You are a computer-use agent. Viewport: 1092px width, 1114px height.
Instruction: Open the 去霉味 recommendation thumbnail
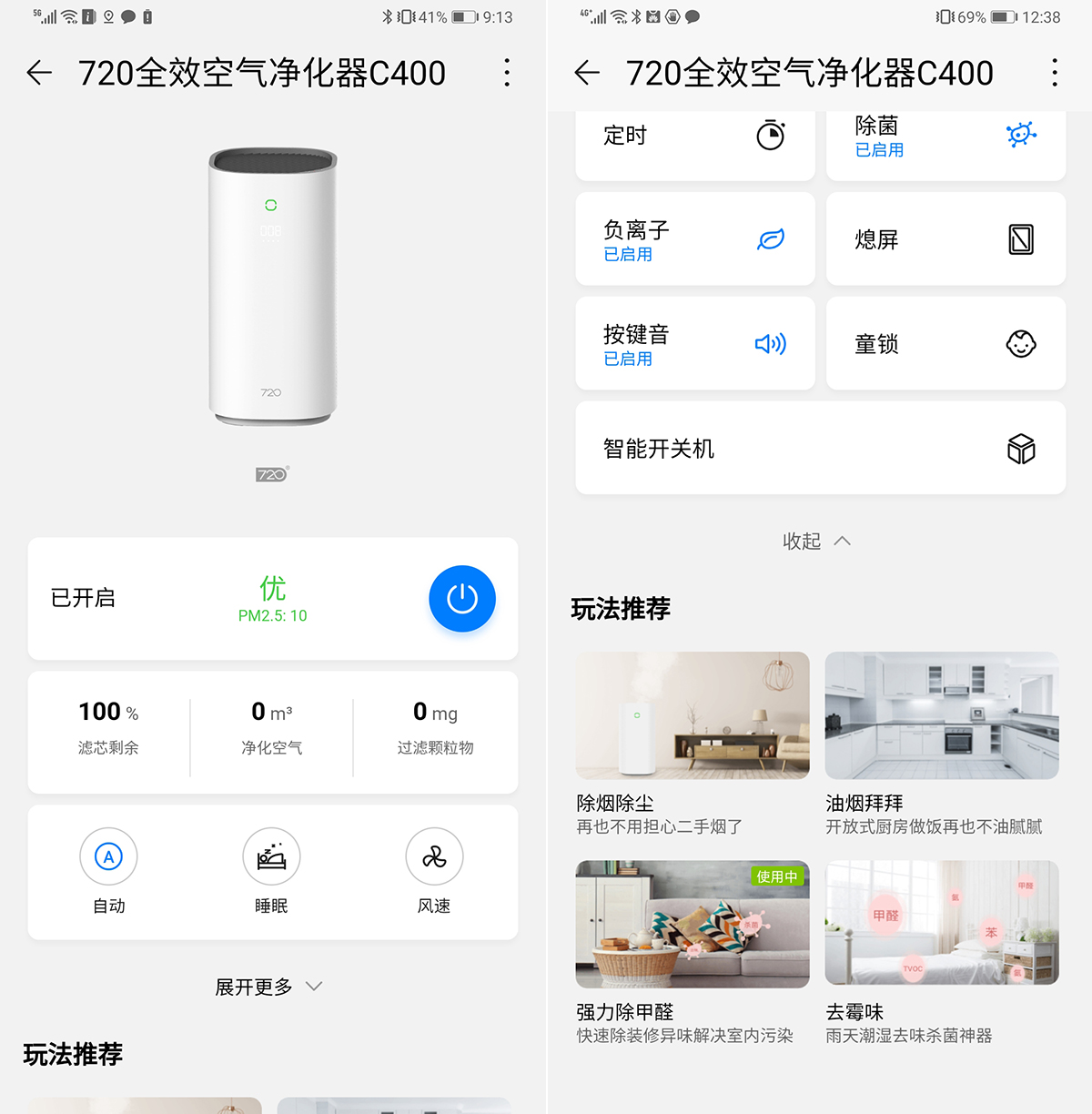pos(941,923)
